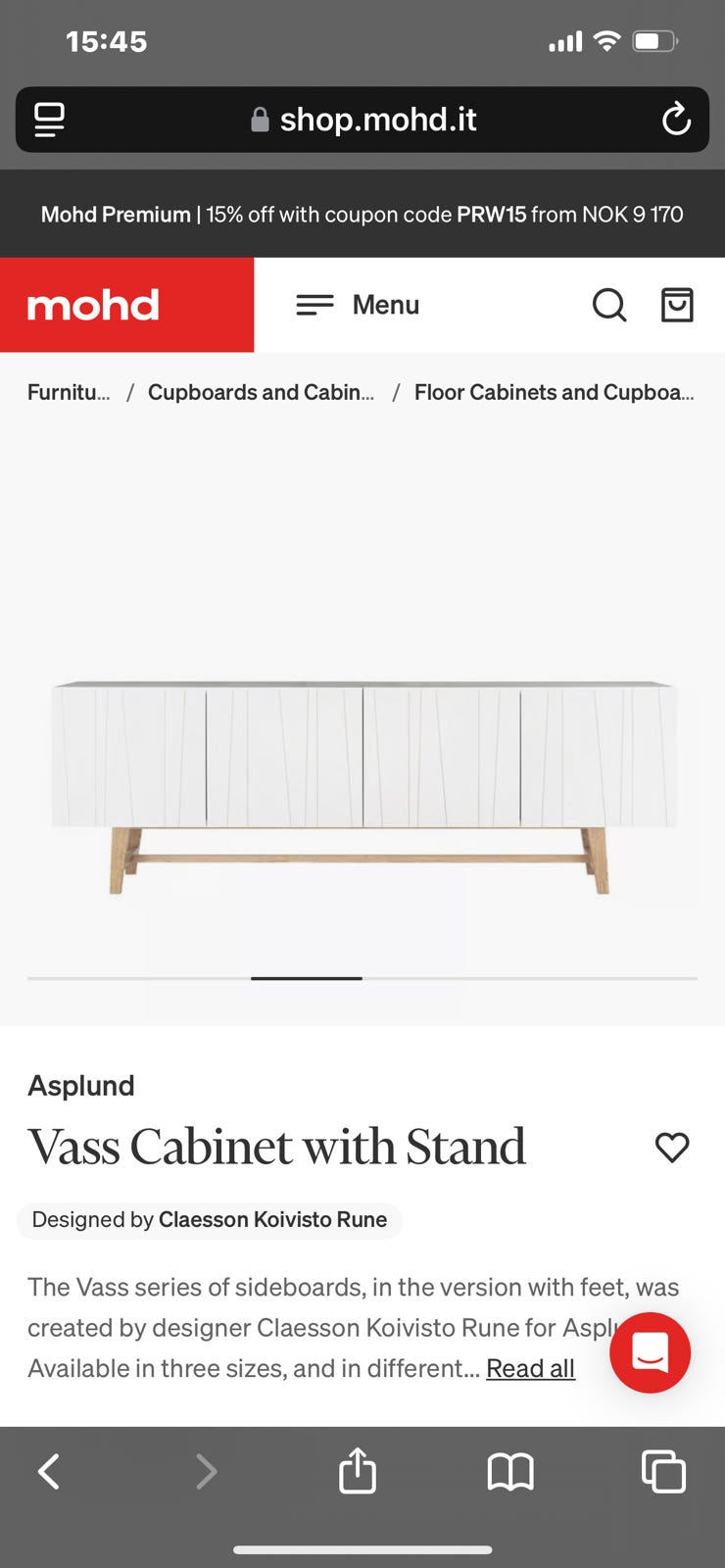This screenshot has width=725, height=1568.
Task: Tap the shop.mohd.it address field
Action: pyautogui.click(x=362, y=120)
